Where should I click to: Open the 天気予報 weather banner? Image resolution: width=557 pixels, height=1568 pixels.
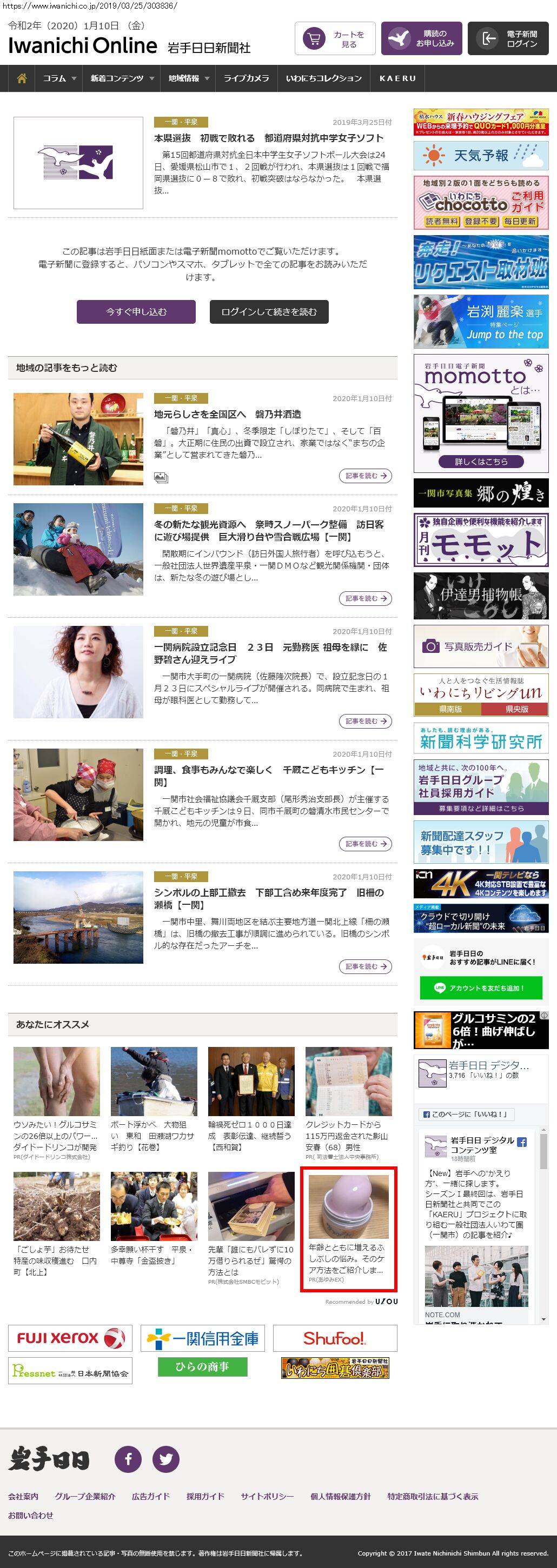tap(480, 156)
